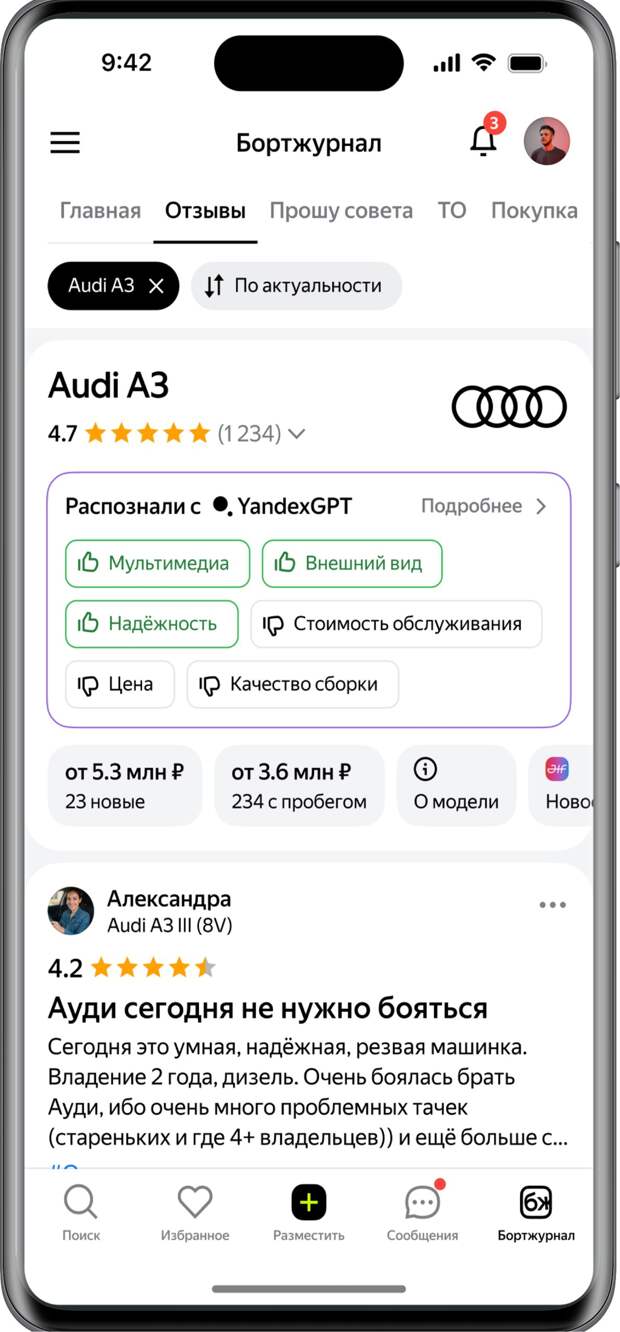Open the По актуальности sort dropdown

pos(296,286)
